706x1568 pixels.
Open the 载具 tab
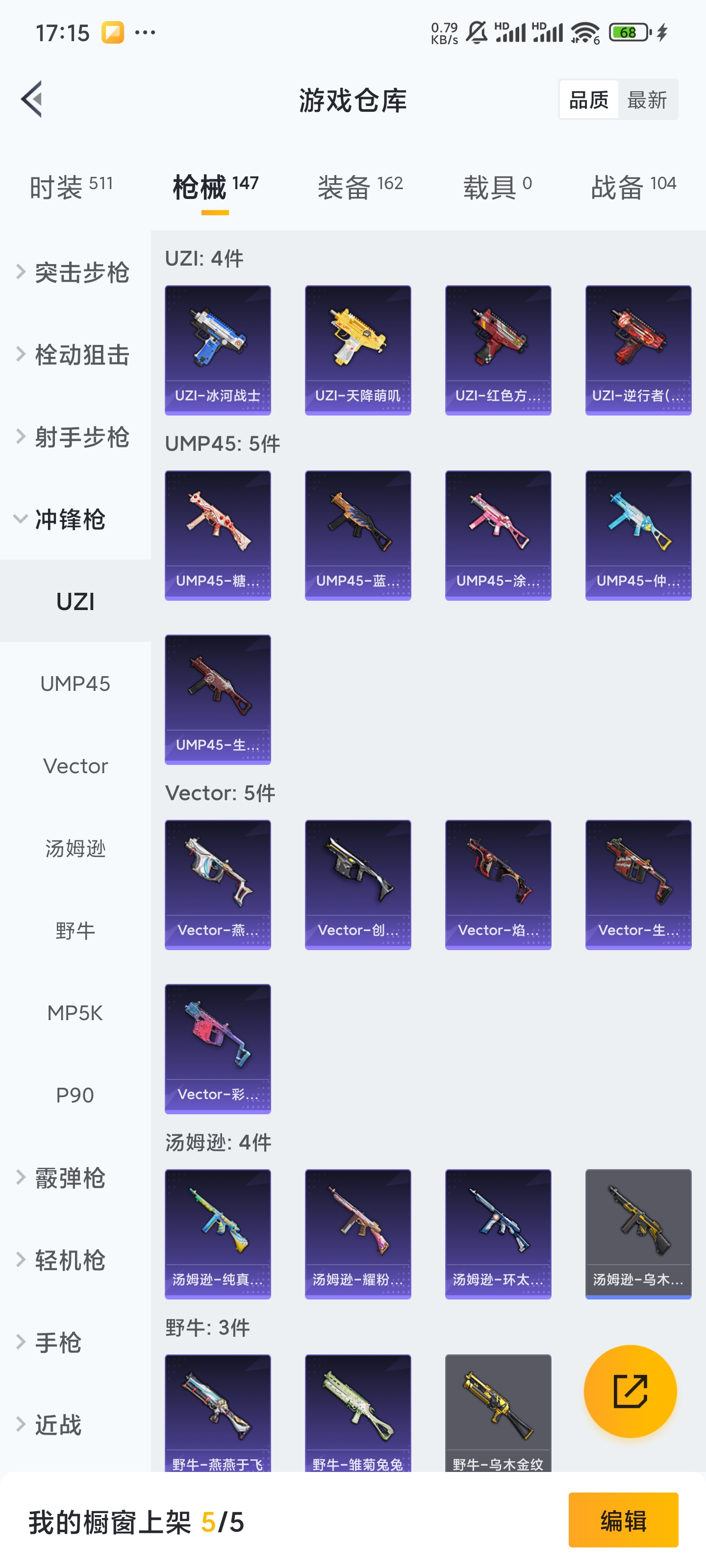pyautogui.click(x=497, y=186)
